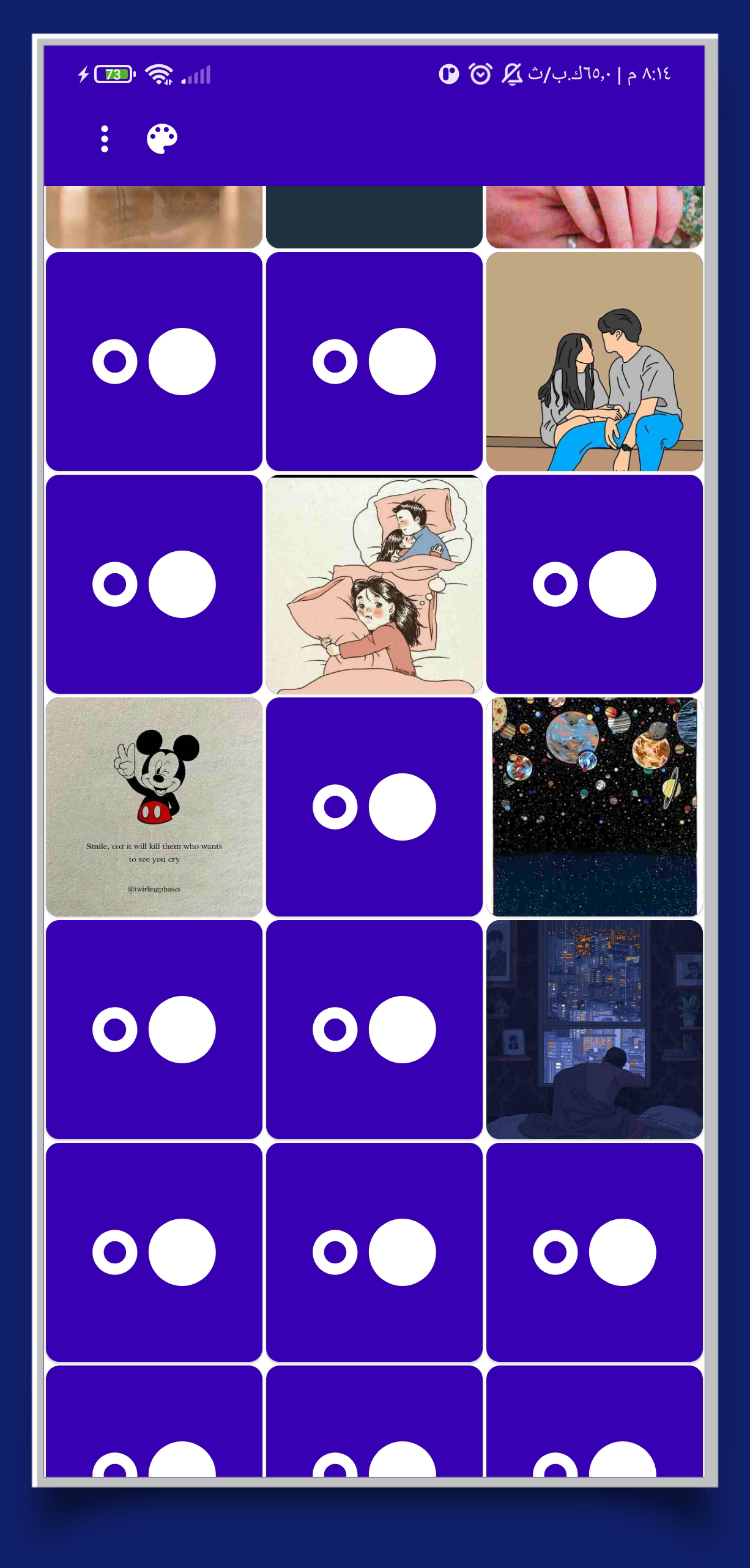
Task: Open the holding hands photo tile
Action: (594, 217)
